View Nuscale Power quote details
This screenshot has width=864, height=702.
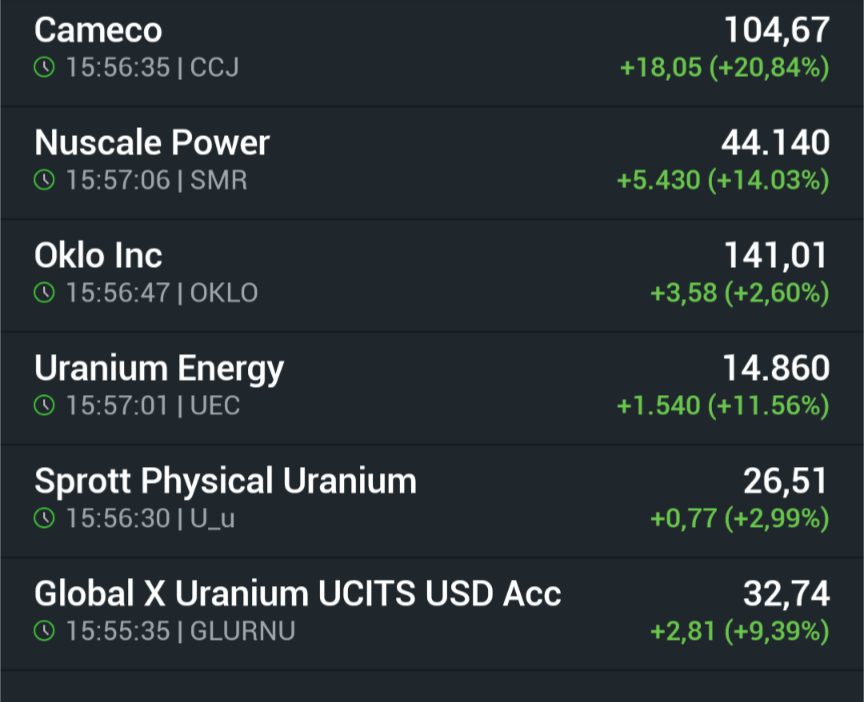[x=430, y=161]
